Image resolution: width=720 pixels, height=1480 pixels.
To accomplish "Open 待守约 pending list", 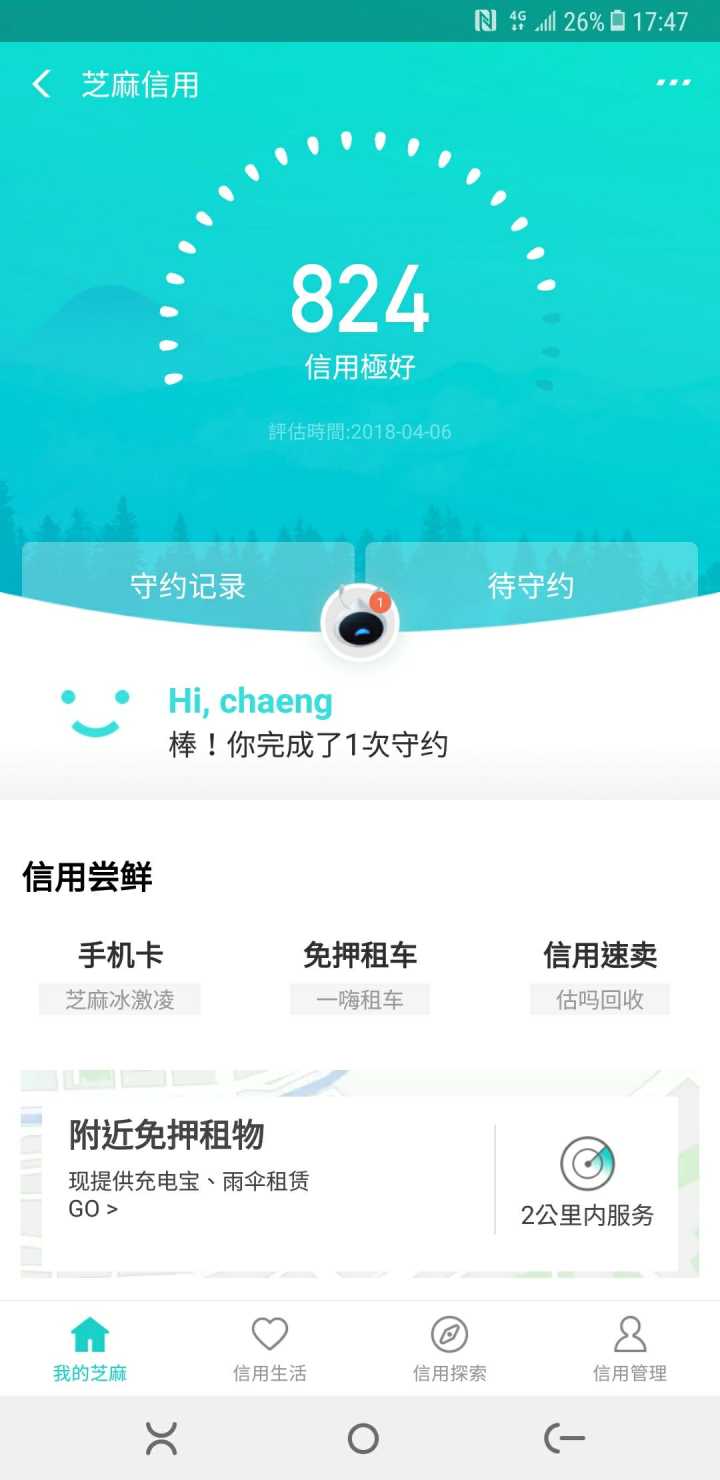I will (x=531, y=586).
